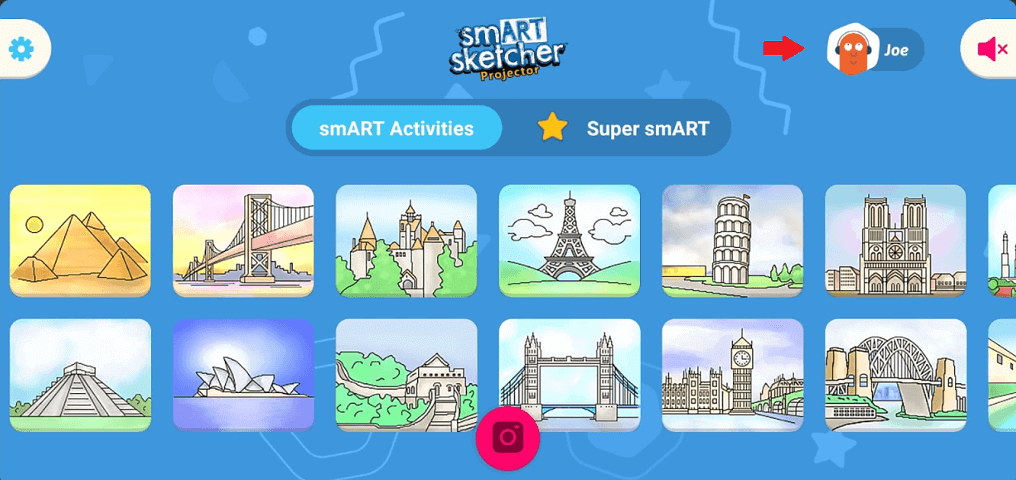The height and width of the screenshot is (480, 1016).
Task: Open the pyramids drawing
Action: [x=80, y=240]
